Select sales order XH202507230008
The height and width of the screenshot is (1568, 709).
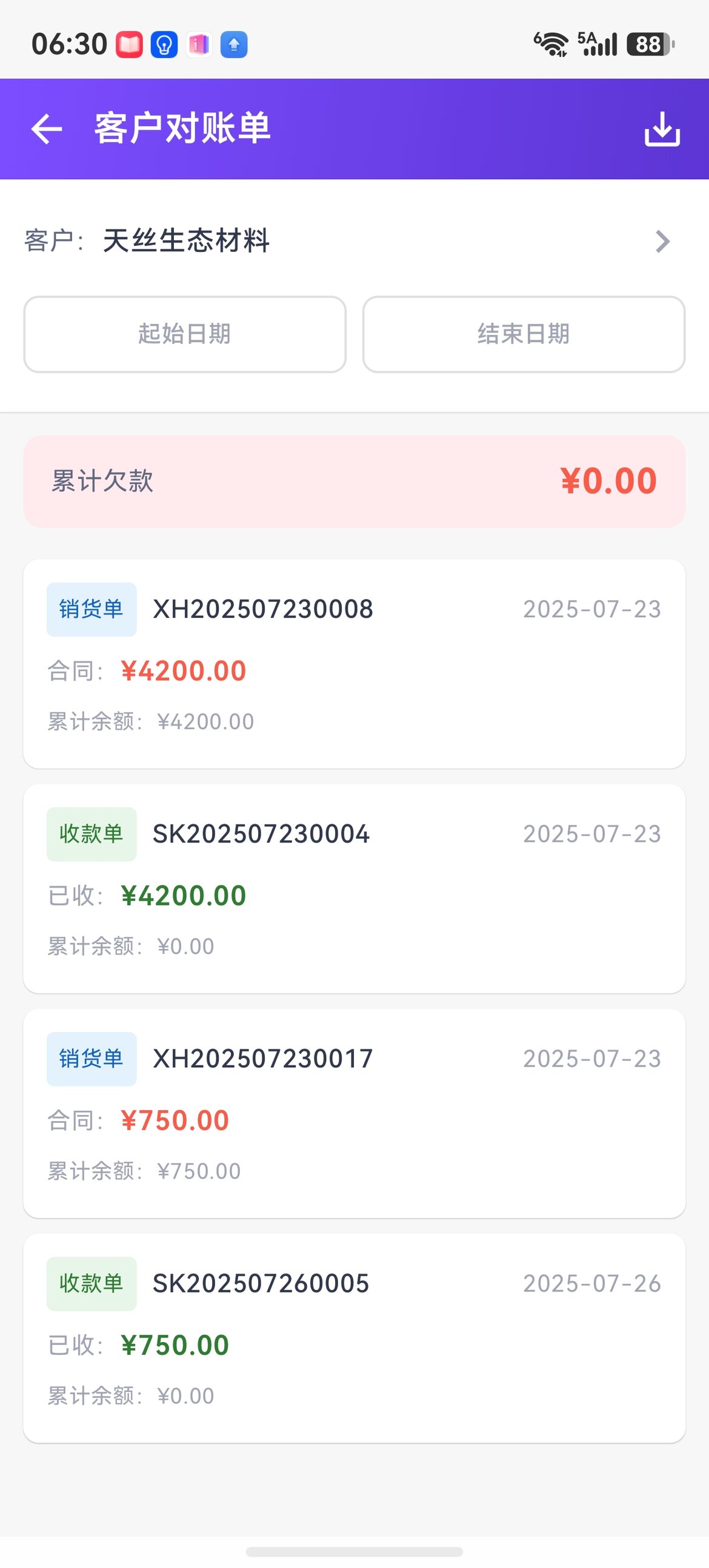pos(354,664)
